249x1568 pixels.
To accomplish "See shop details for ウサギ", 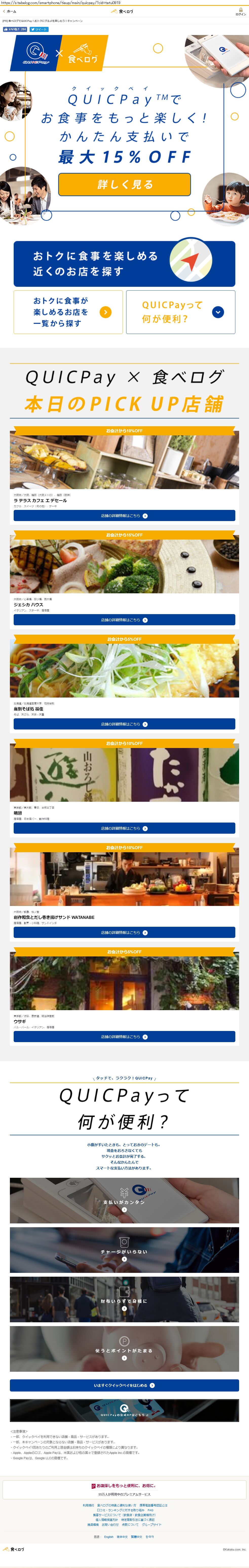I will (124, 1036).
